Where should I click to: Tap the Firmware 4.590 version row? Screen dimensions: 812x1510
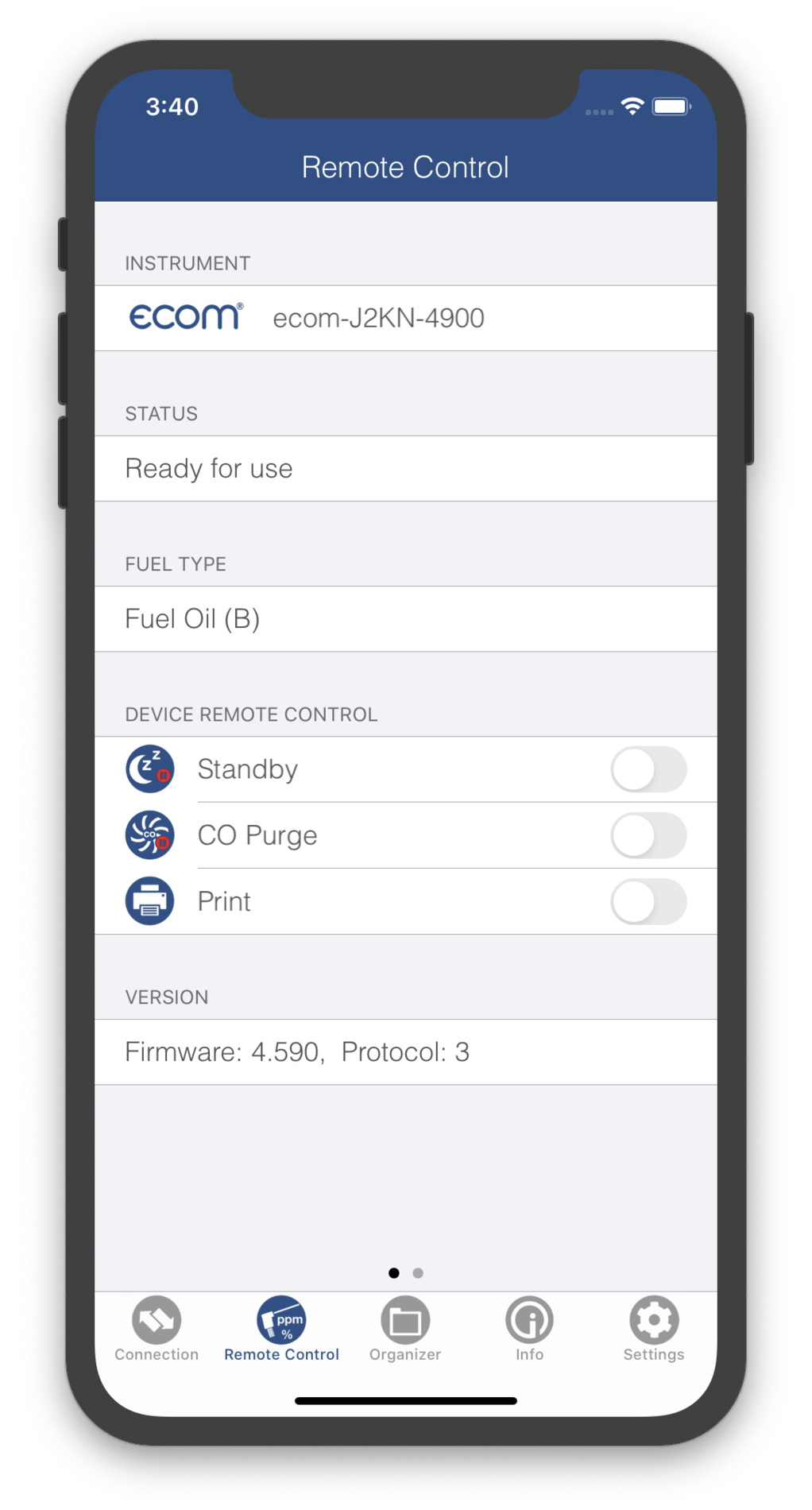point(405,1051)
